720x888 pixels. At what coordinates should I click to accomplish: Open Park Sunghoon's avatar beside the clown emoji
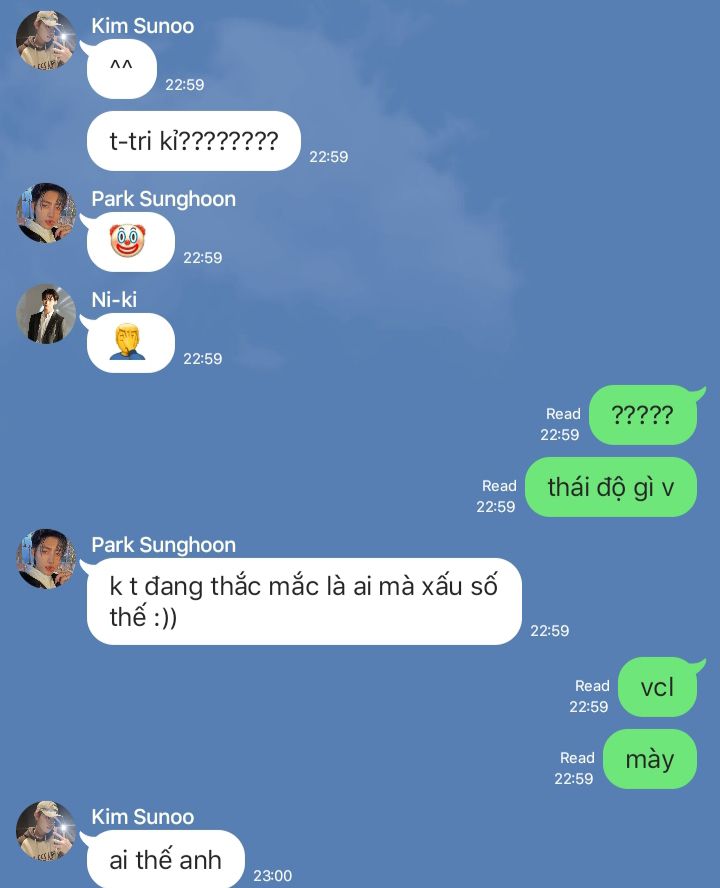pyautogui.click(x=46, y=213)
